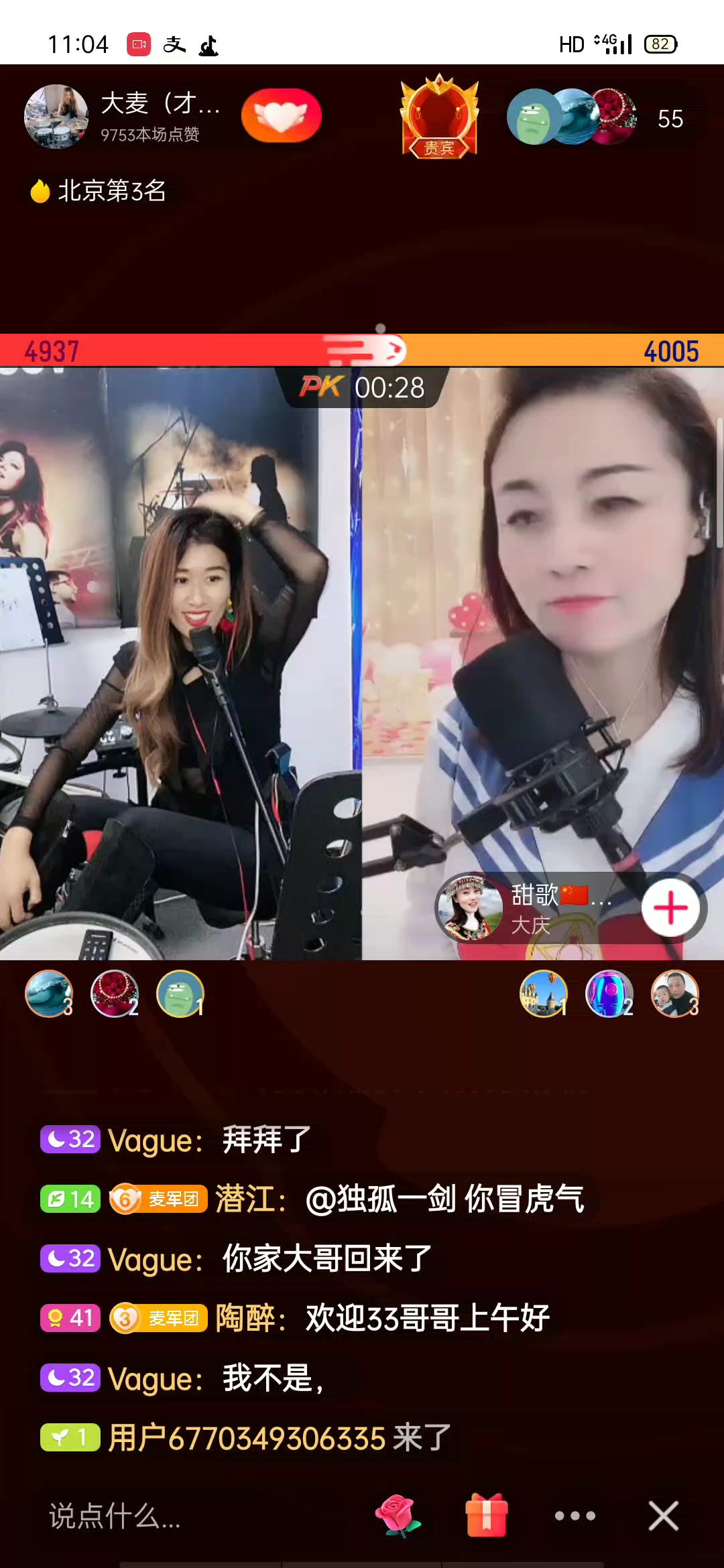Follow opponent 甜歌 with the plus button
The image size is (724, 1568).
670,909
